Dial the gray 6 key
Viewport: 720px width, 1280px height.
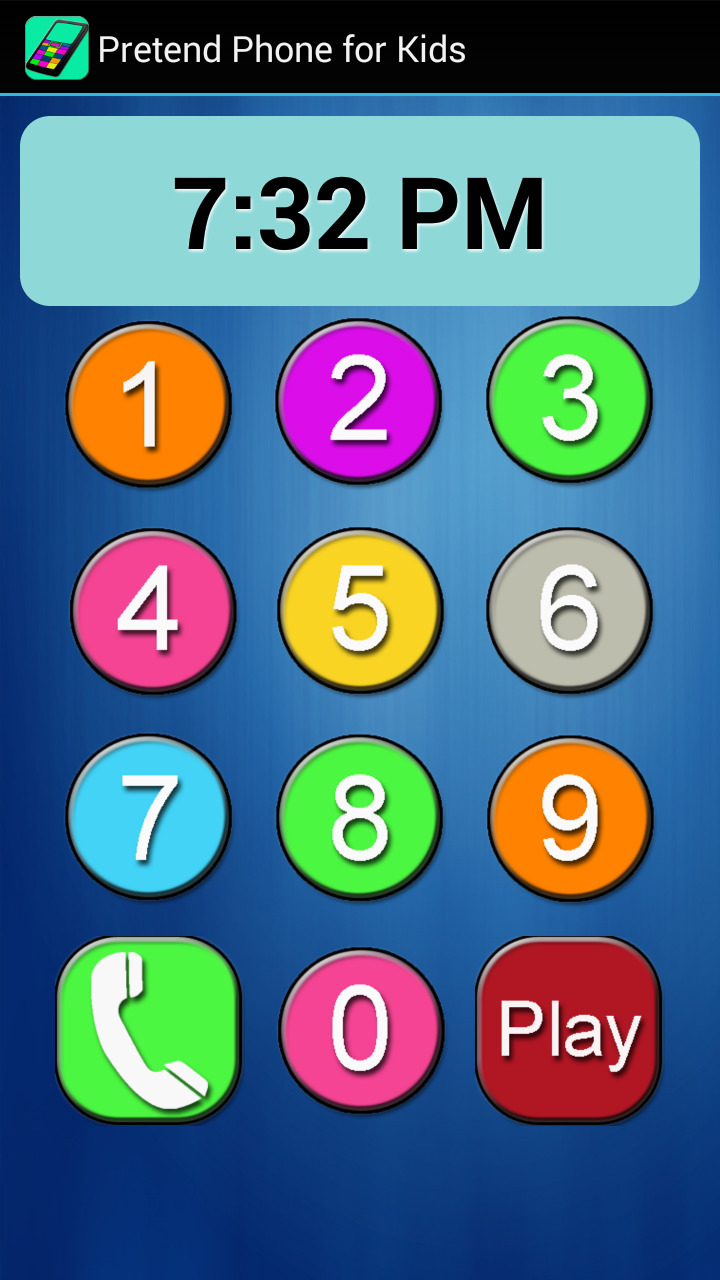pos(568,610)
